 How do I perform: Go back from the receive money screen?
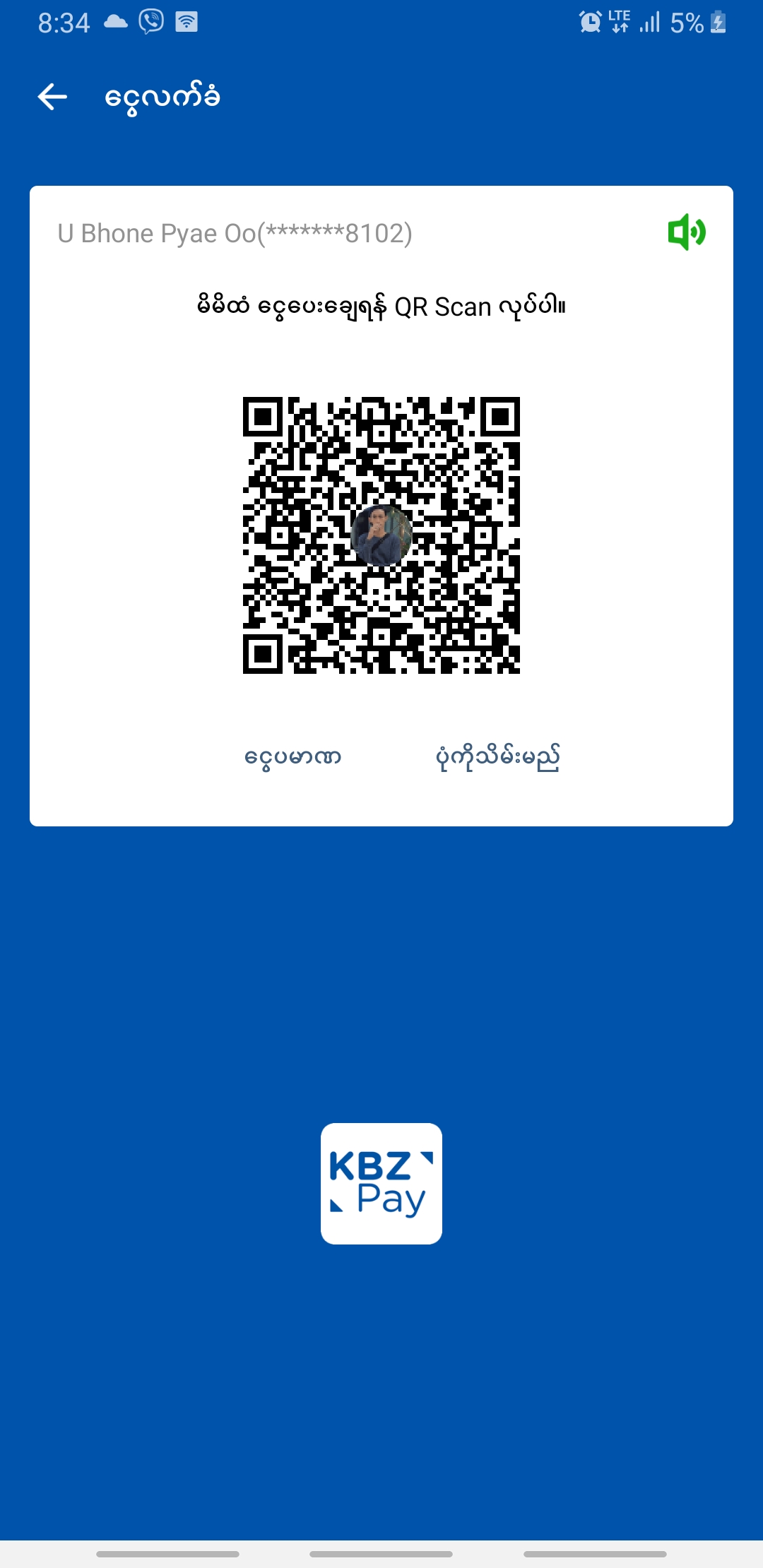[x=52, y=97]
